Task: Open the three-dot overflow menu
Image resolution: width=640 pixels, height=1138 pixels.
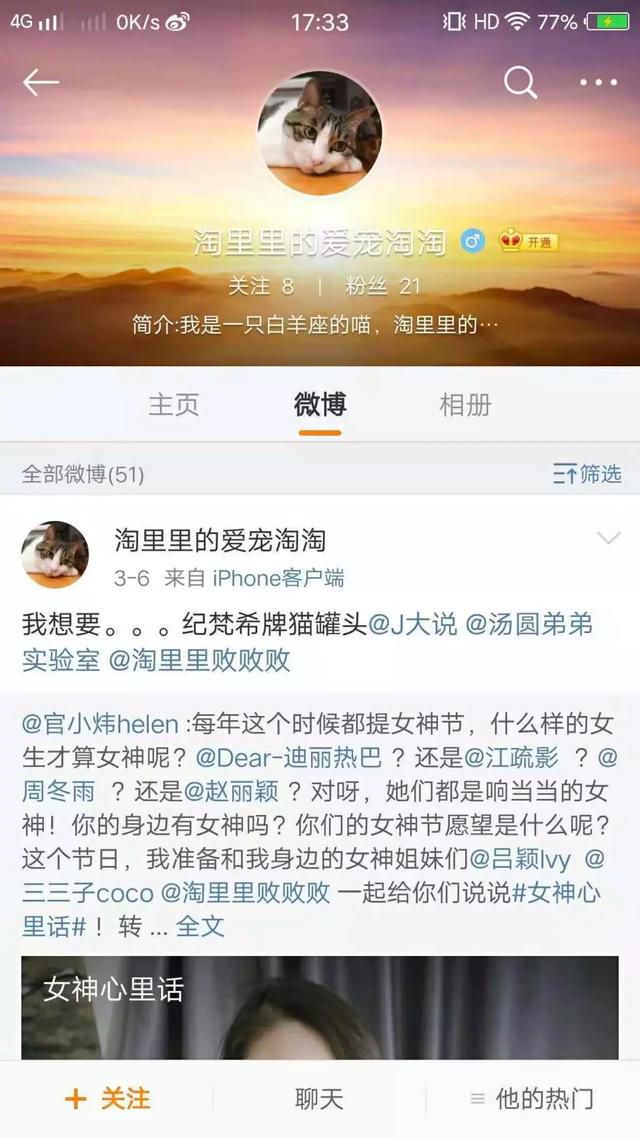Action: pyautogui.click(x=599, y=83)
